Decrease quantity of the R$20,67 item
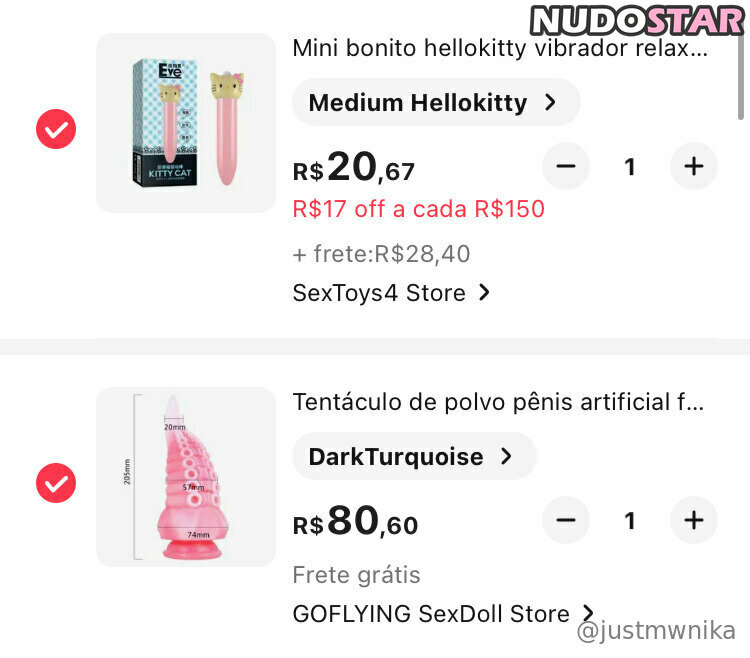 click(x=566, y=167)
